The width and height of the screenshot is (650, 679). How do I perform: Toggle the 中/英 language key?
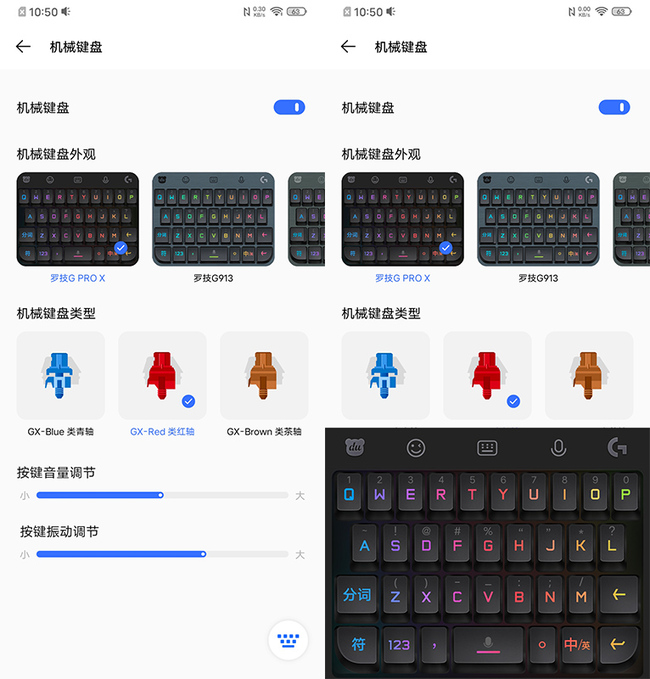(577, 644)
